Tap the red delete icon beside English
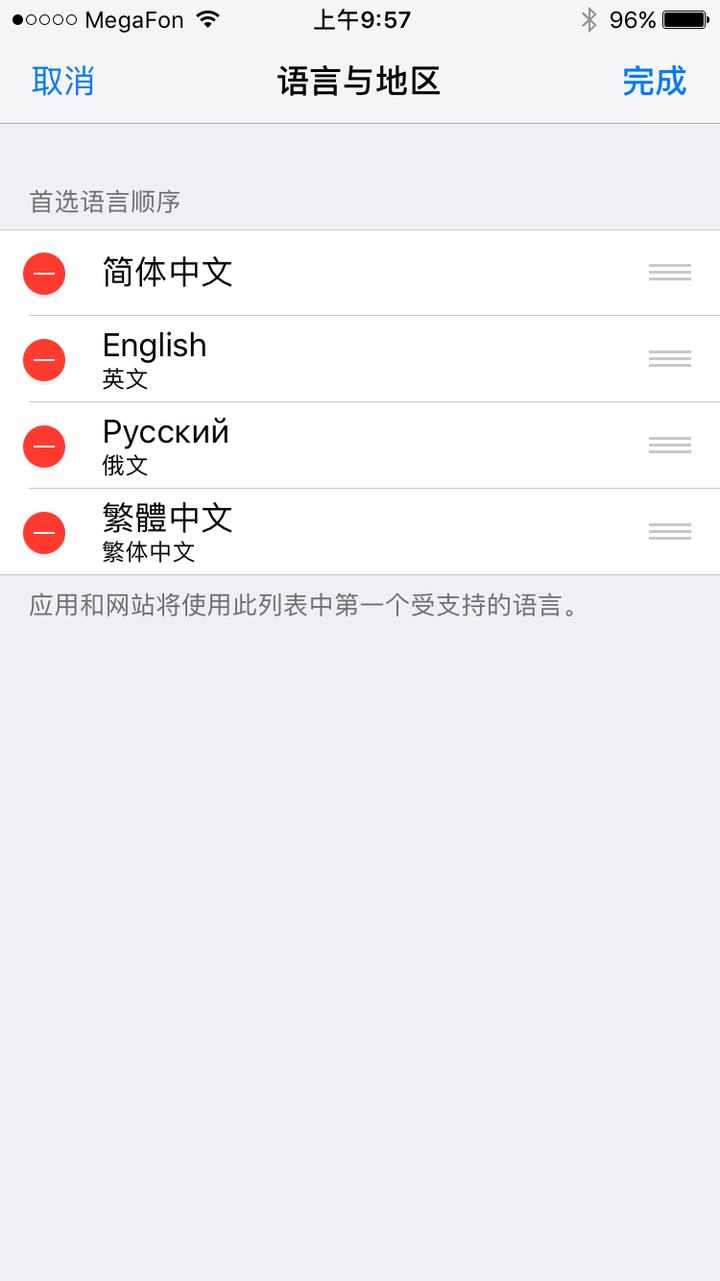 pos(44,359)
